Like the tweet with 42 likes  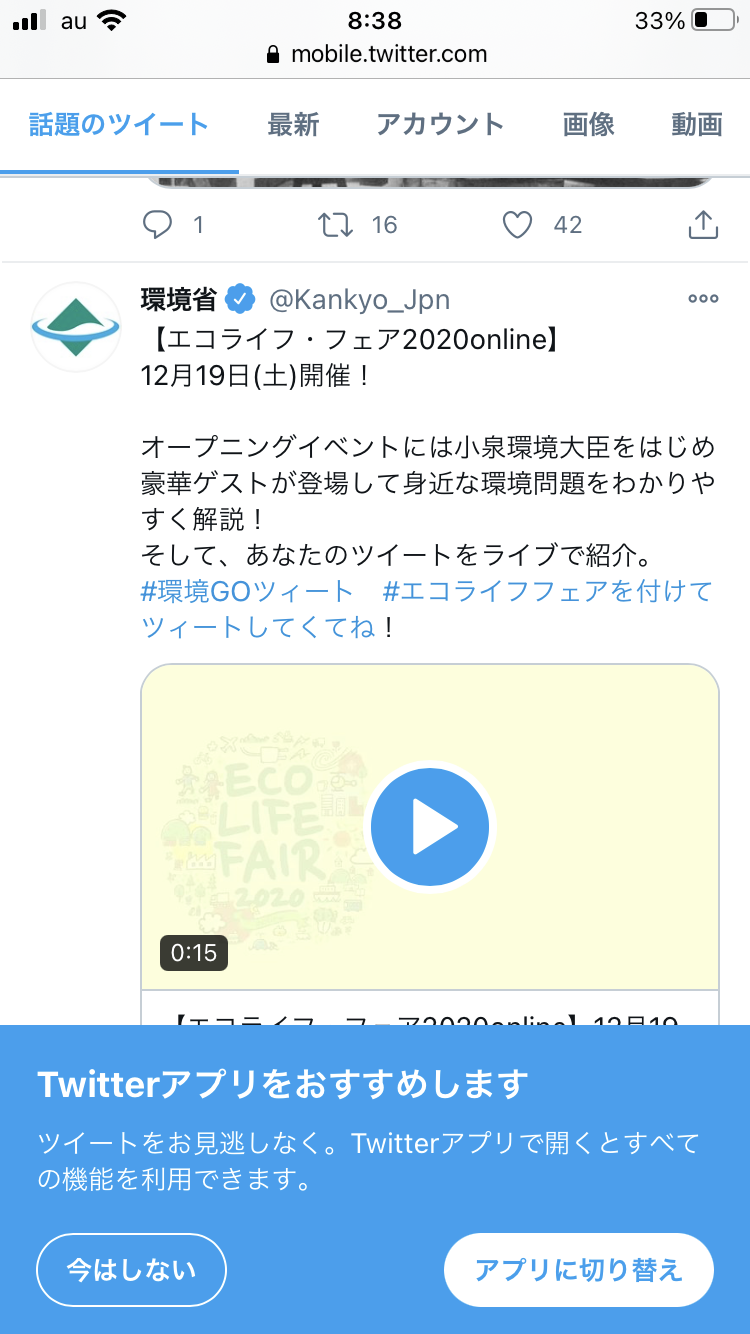click(517, 225)
